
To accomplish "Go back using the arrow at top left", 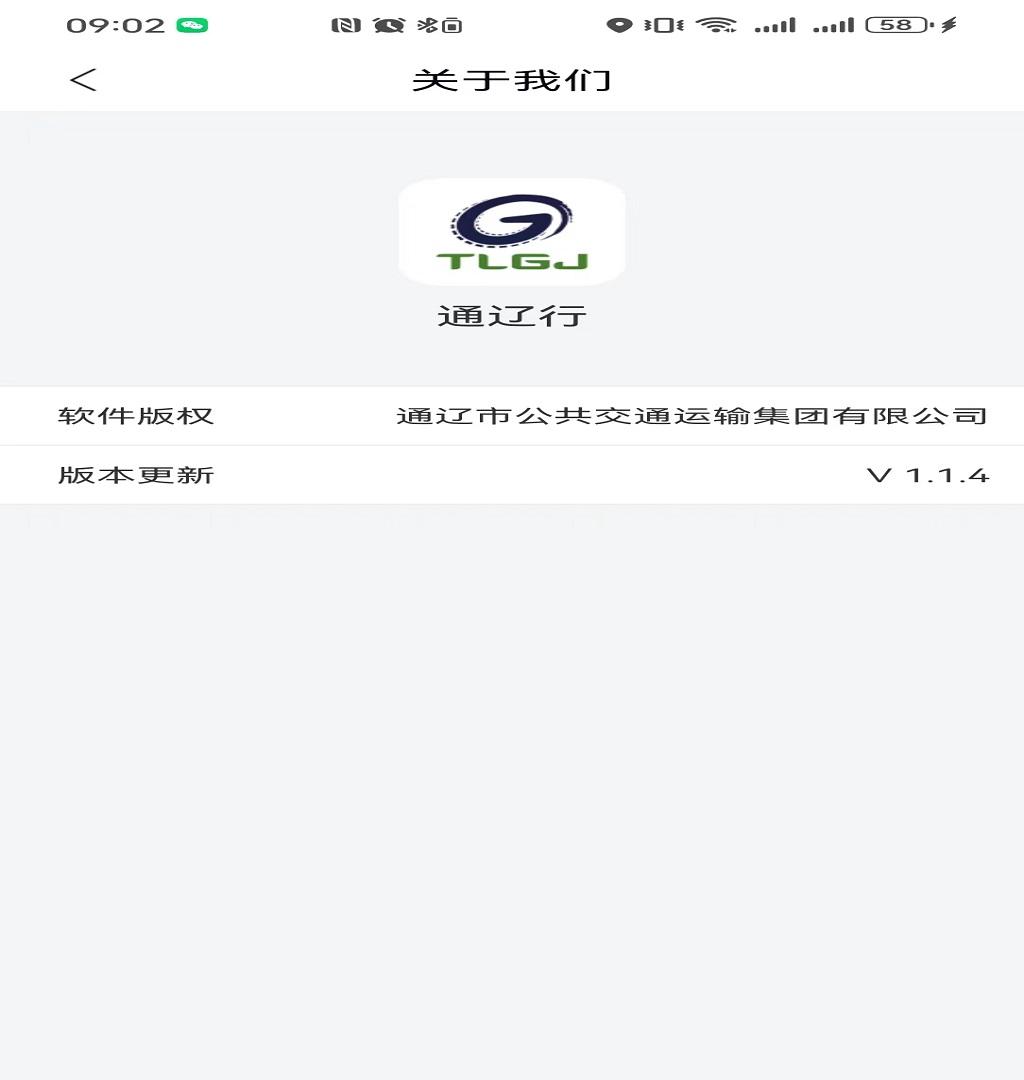I will (84, 79).
